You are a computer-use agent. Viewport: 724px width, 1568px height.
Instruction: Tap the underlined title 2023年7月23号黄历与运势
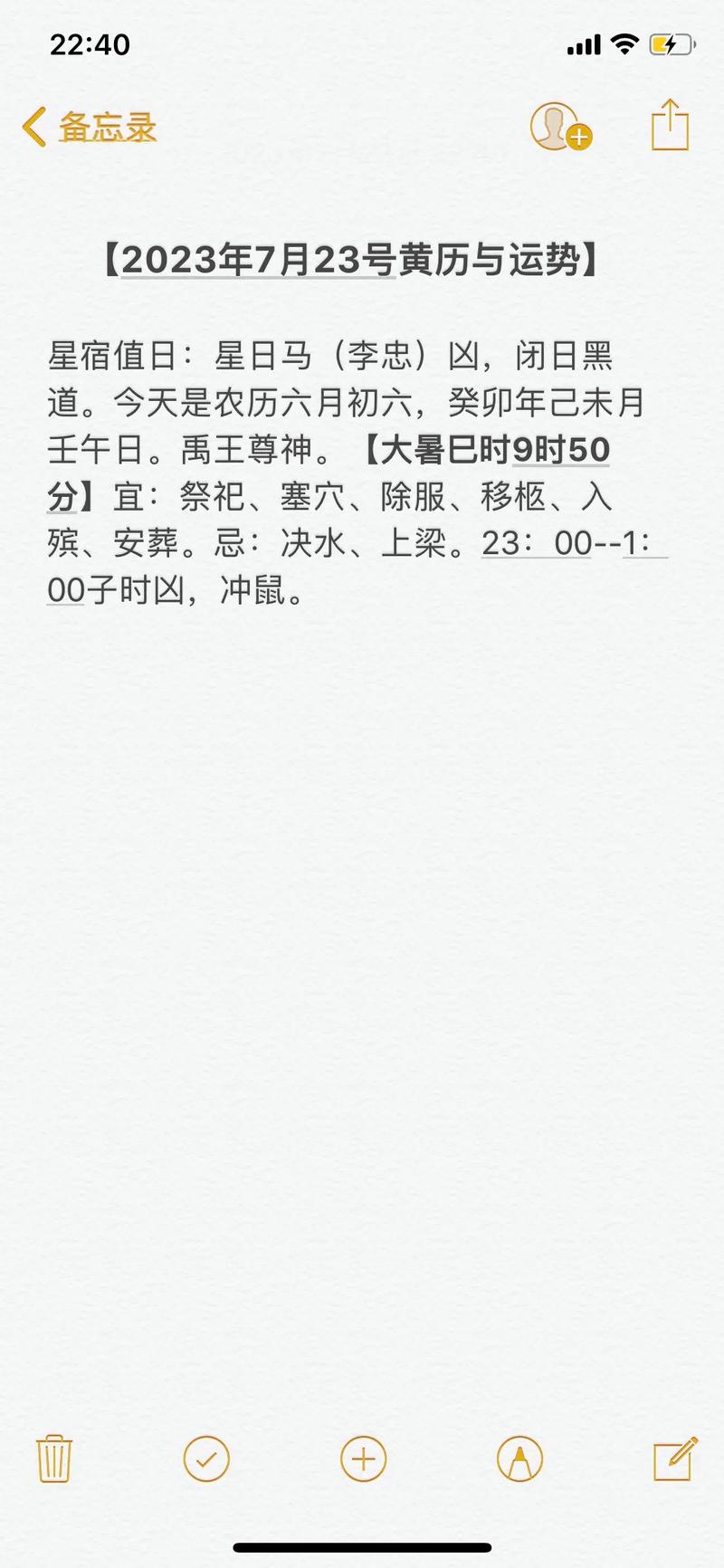click(362, 258)
